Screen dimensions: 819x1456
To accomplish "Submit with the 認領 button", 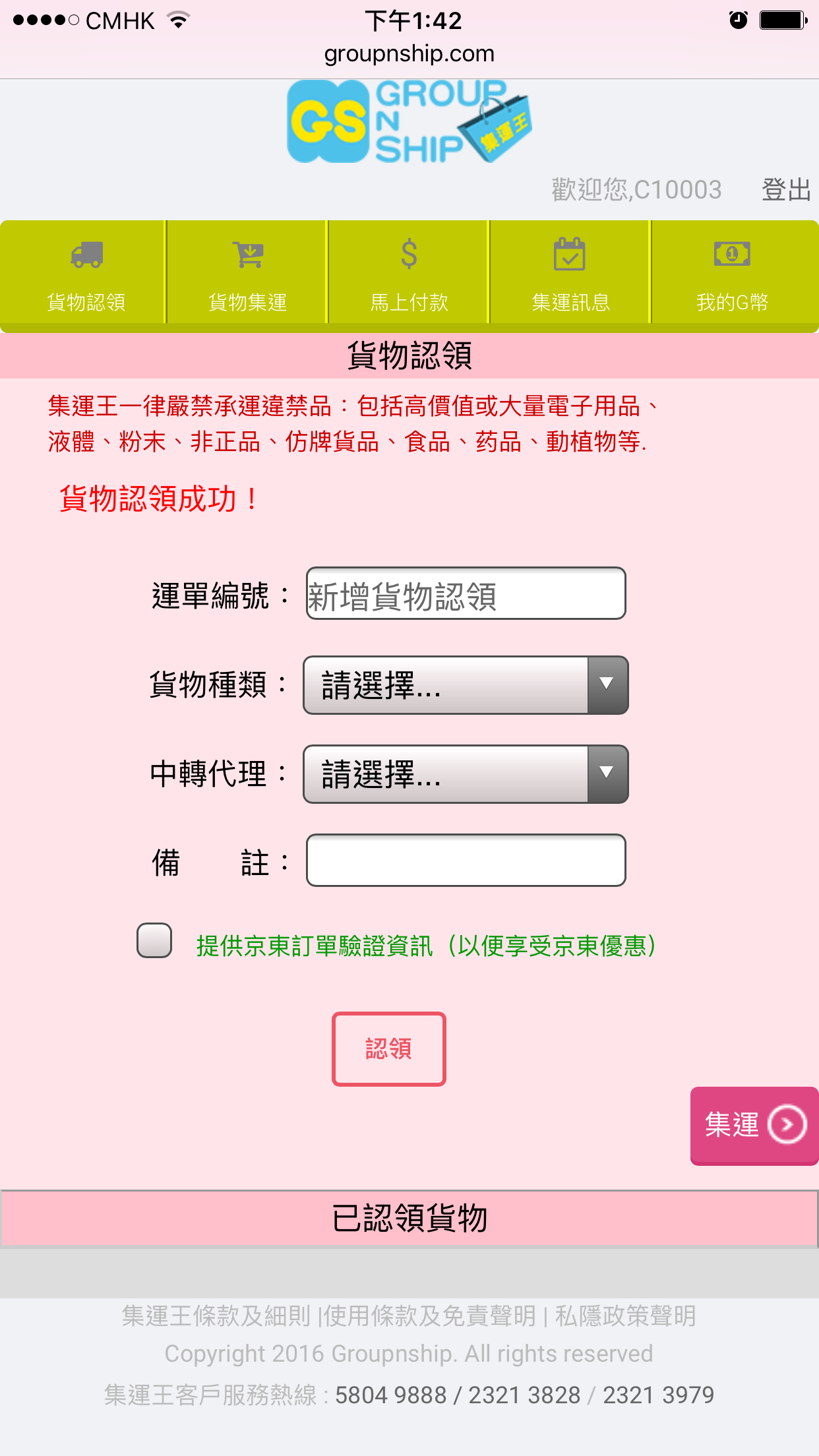I will [x=389, y=1049].
